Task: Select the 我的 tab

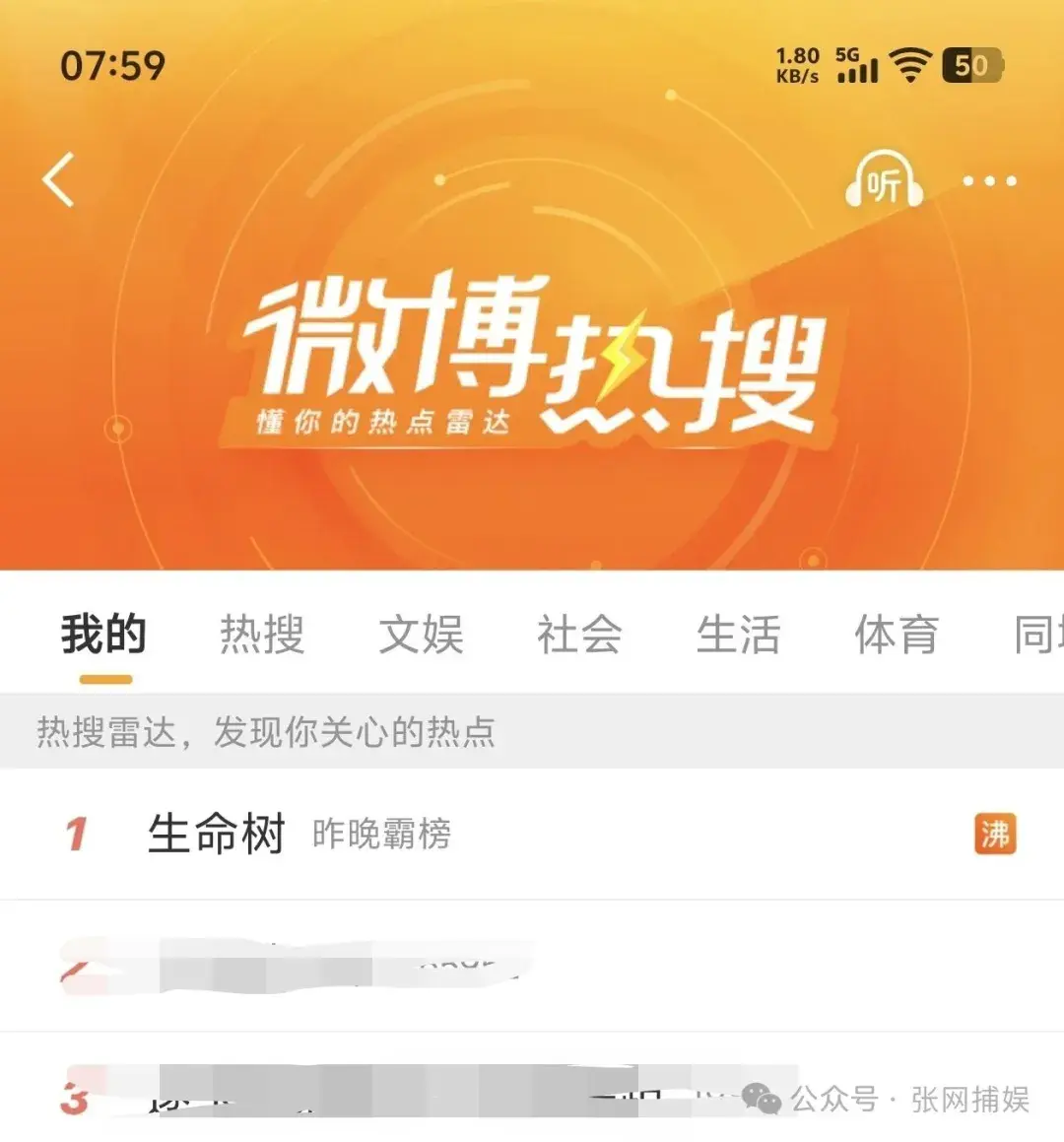Action: 103,634
